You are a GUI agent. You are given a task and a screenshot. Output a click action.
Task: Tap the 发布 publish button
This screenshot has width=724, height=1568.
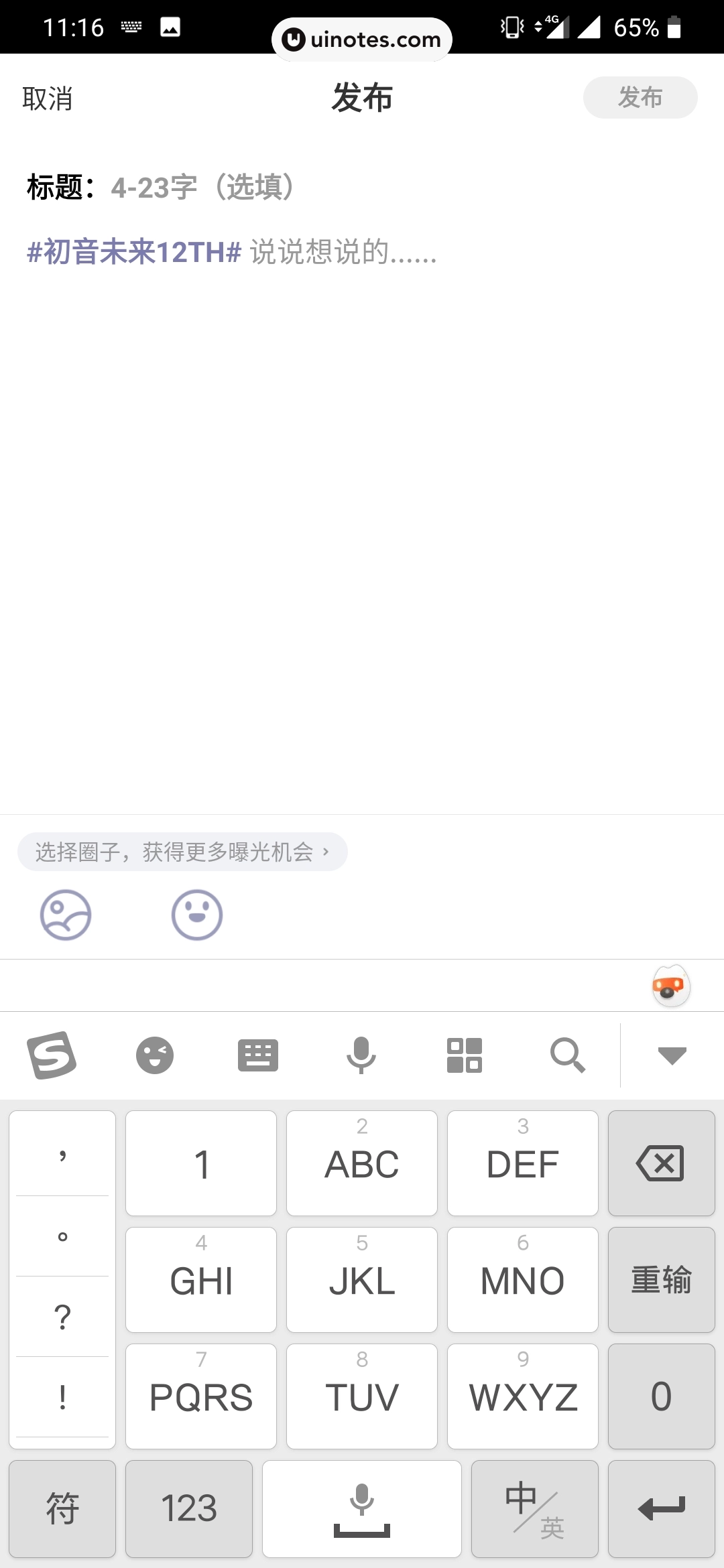[x=640, y=98]
